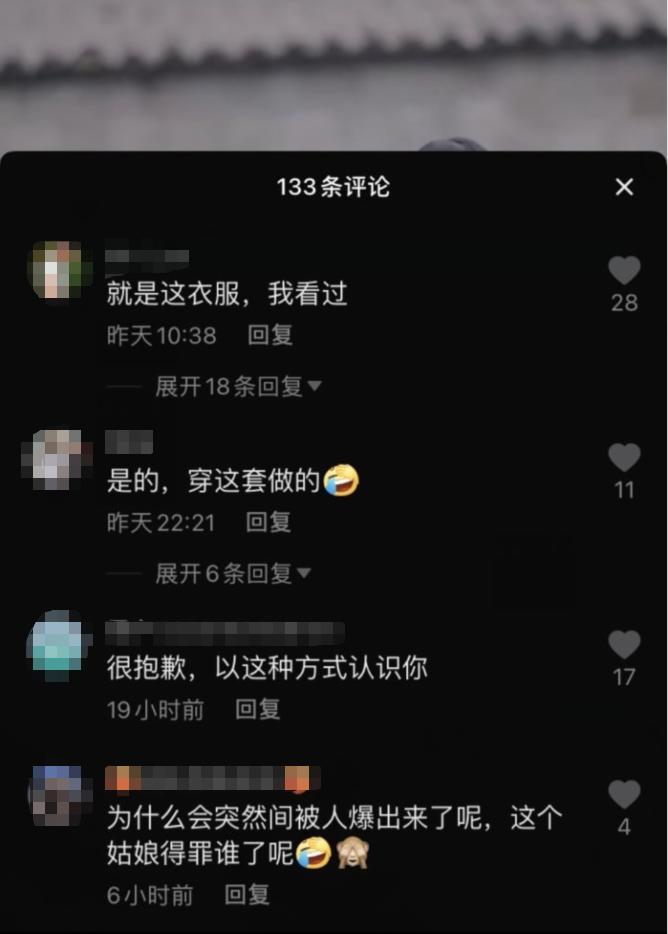Like the comment 是的，穿这套做的

point(624,458)
